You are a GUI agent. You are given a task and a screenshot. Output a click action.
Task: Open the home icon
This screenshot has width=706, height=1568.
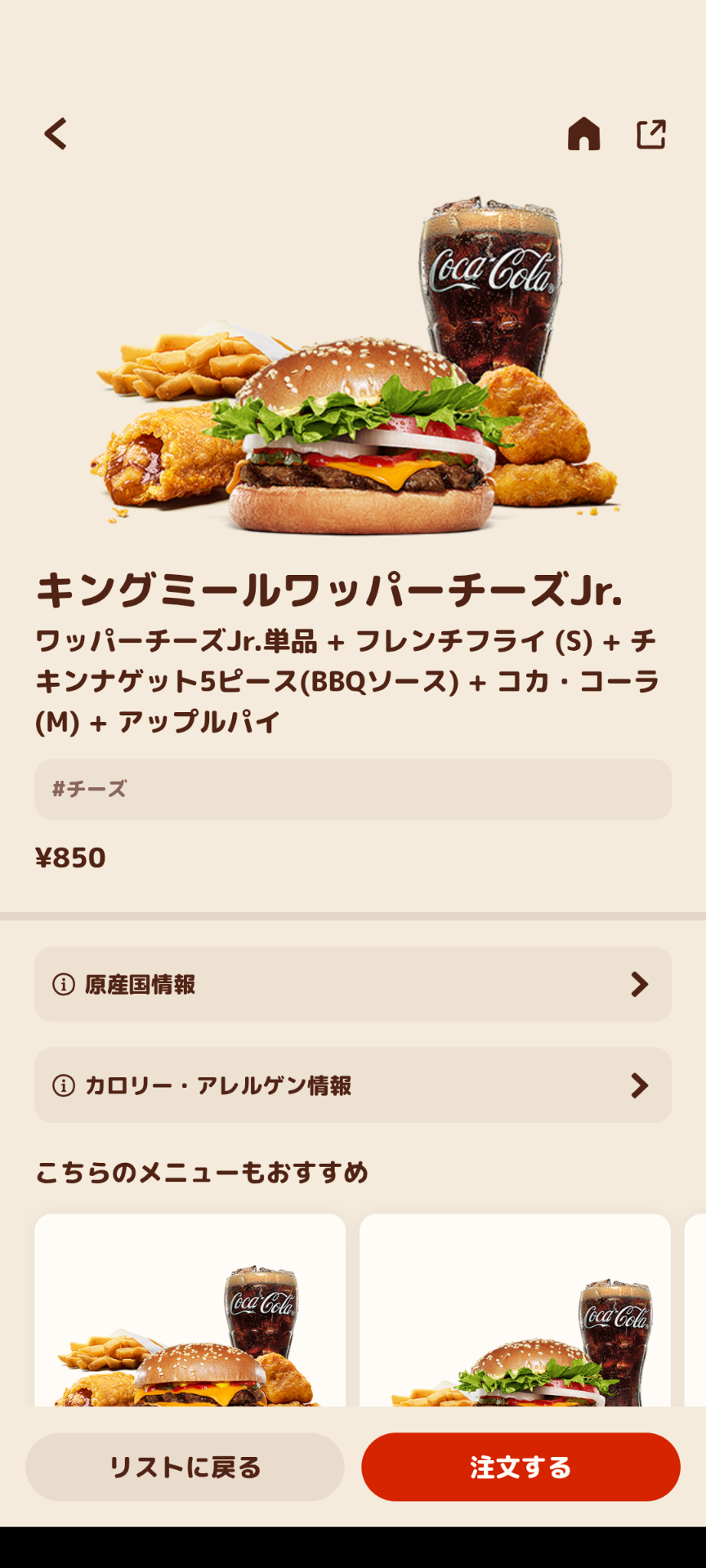pos(583,134)
